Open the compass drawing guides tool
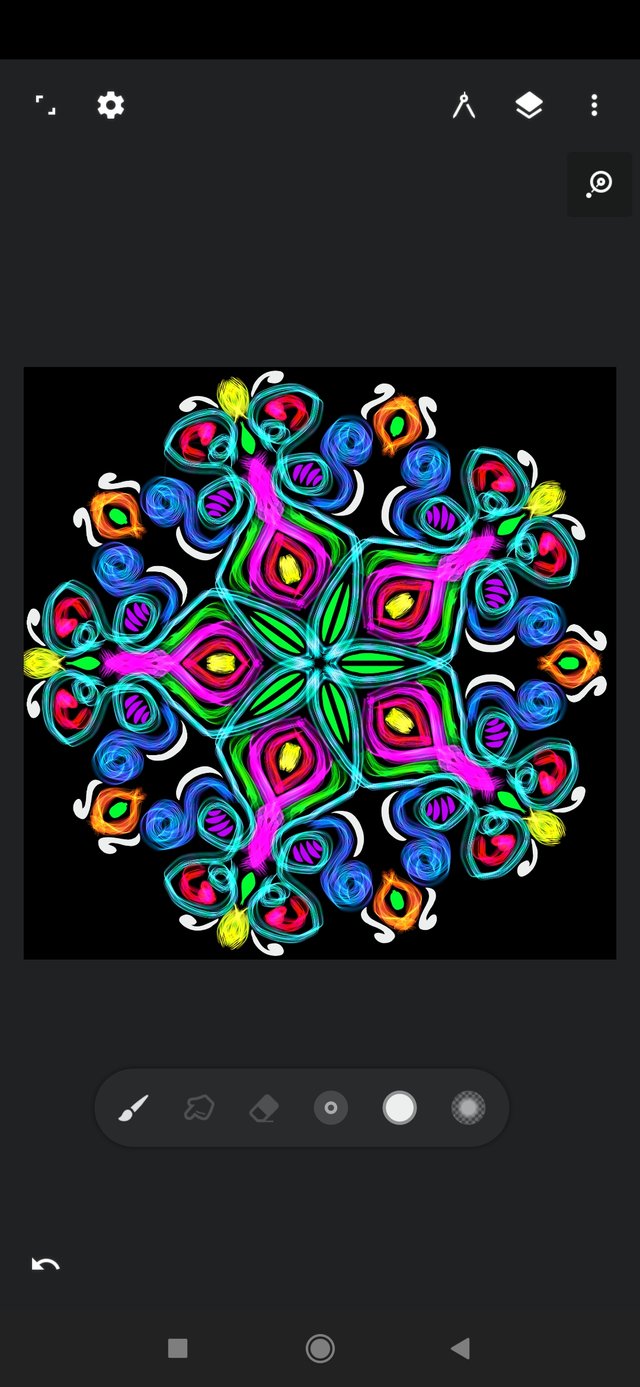This screenshot has height=1387, width=640. point(464,105)
